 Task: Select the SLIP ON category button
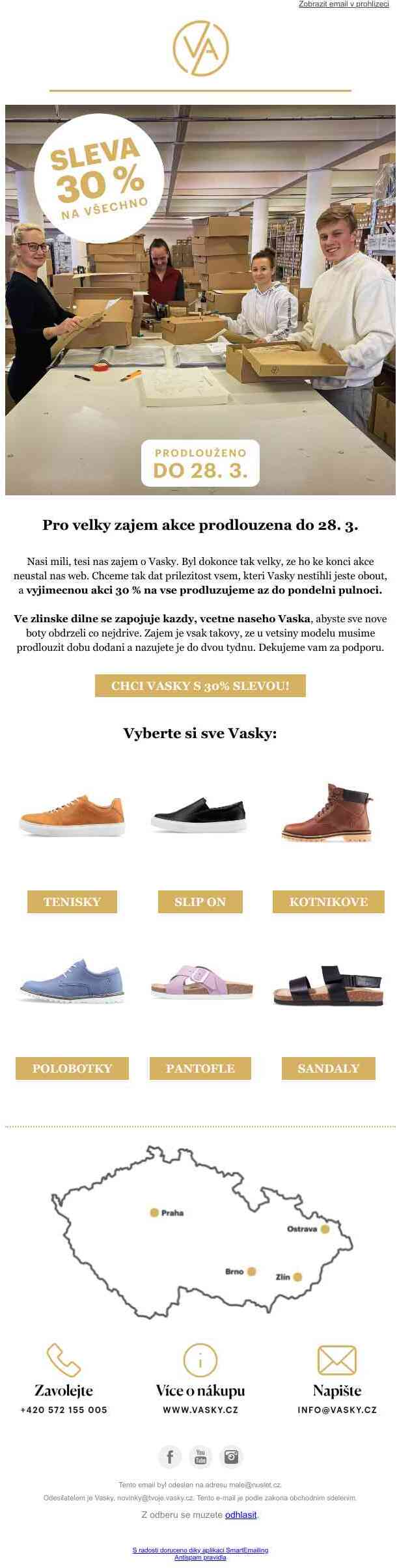(x=200, y=901)
